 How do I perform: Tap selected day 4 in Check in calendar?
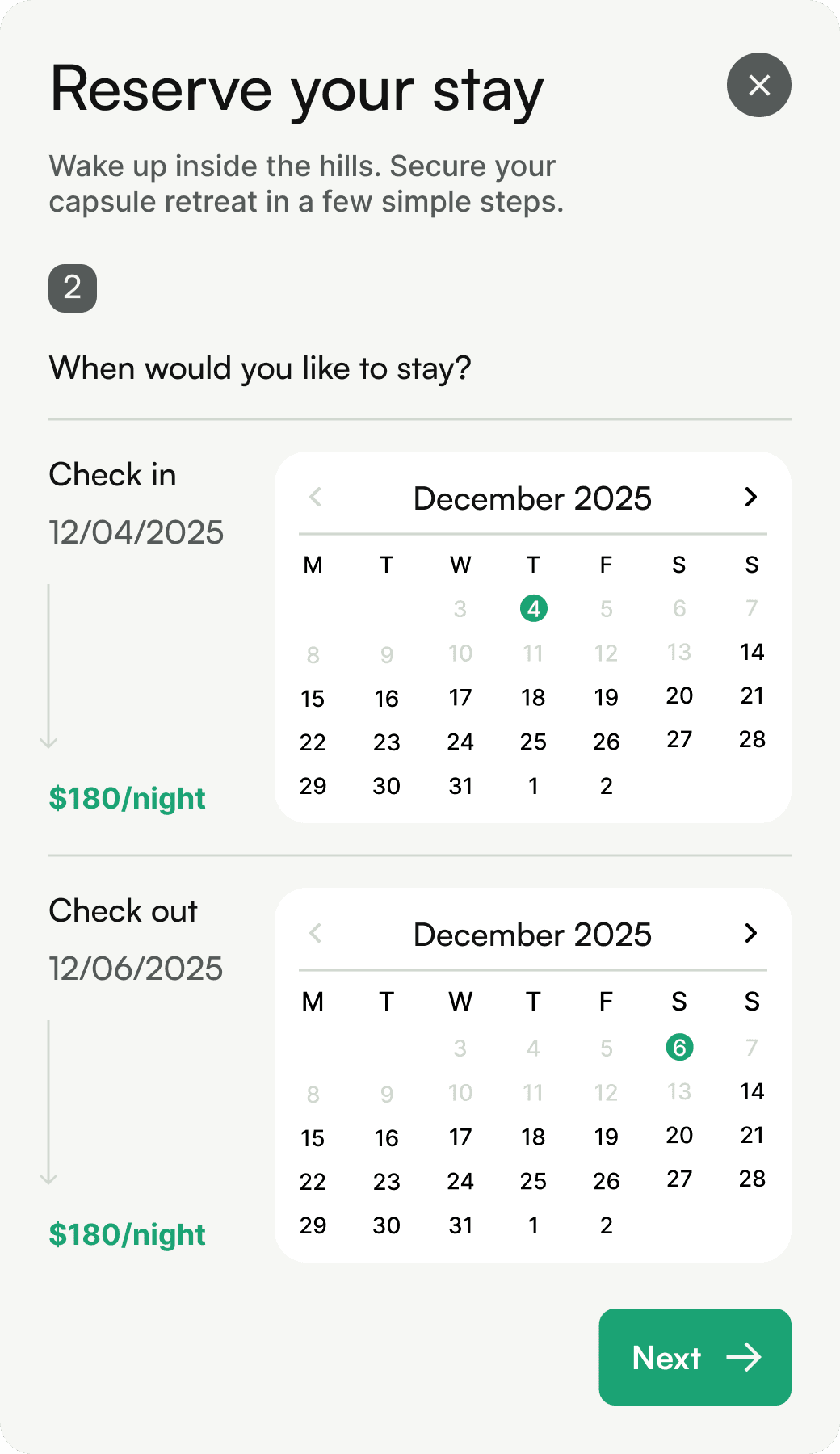(533, 608)
